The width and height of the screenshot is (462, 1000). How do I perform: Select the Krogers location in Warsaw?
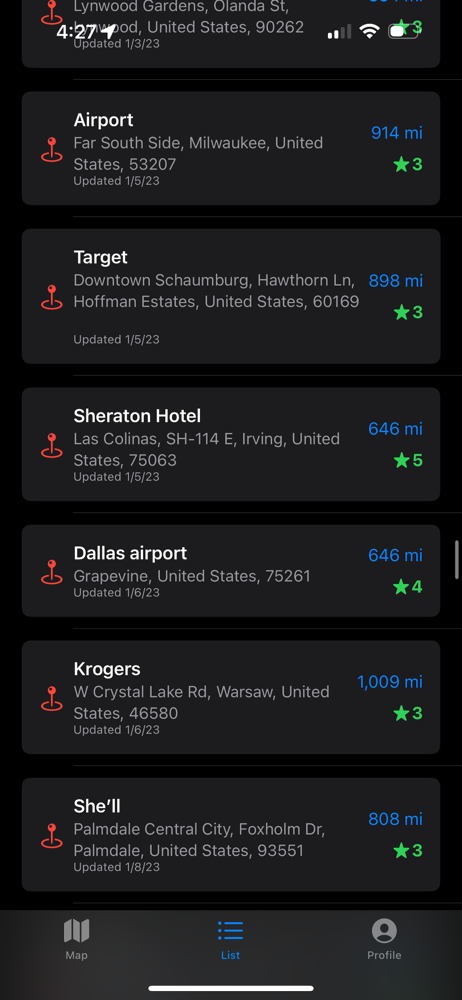pos(231,697)
